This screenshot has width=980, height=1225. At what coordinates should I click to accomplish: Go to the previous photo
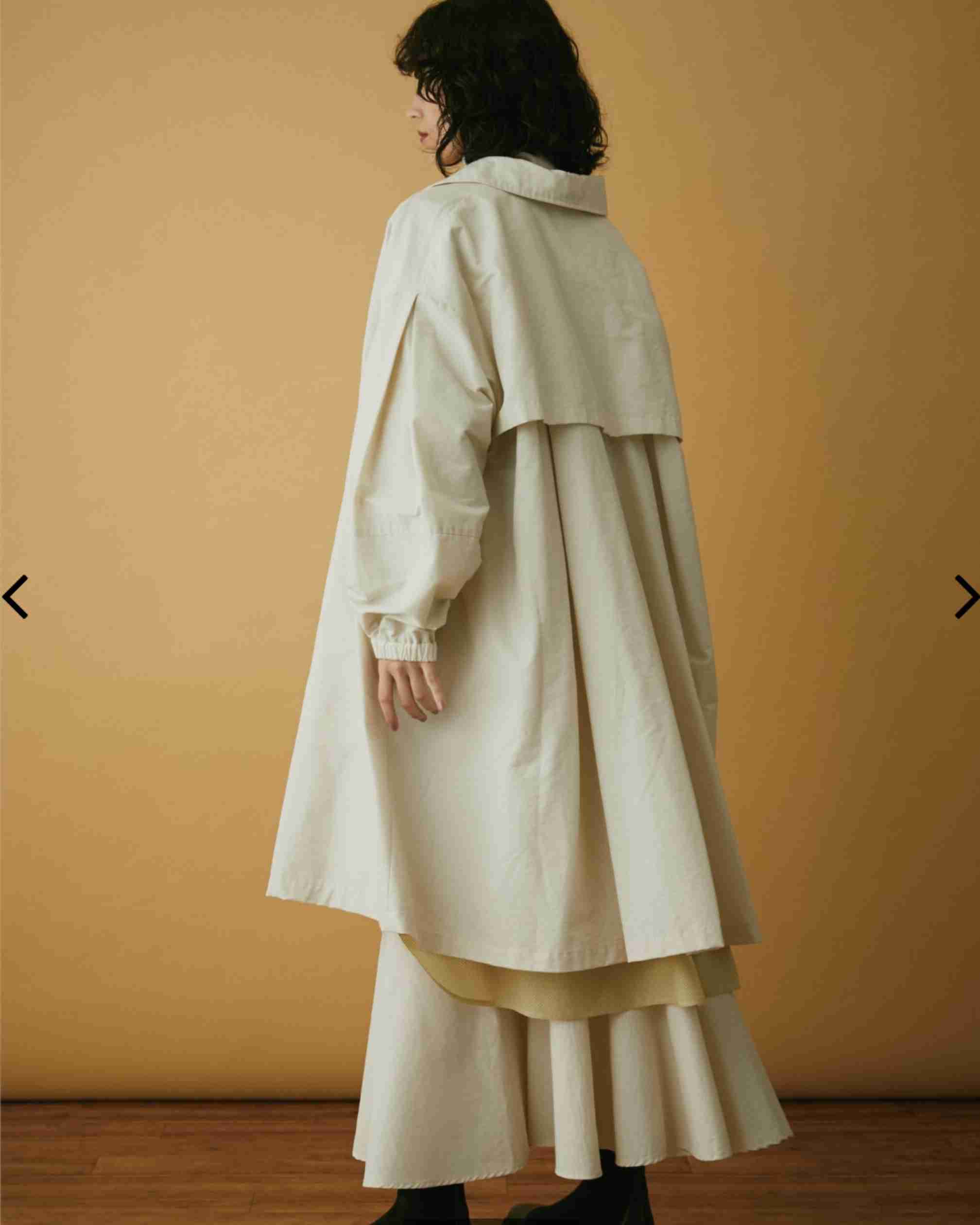(x=16, y=596)
